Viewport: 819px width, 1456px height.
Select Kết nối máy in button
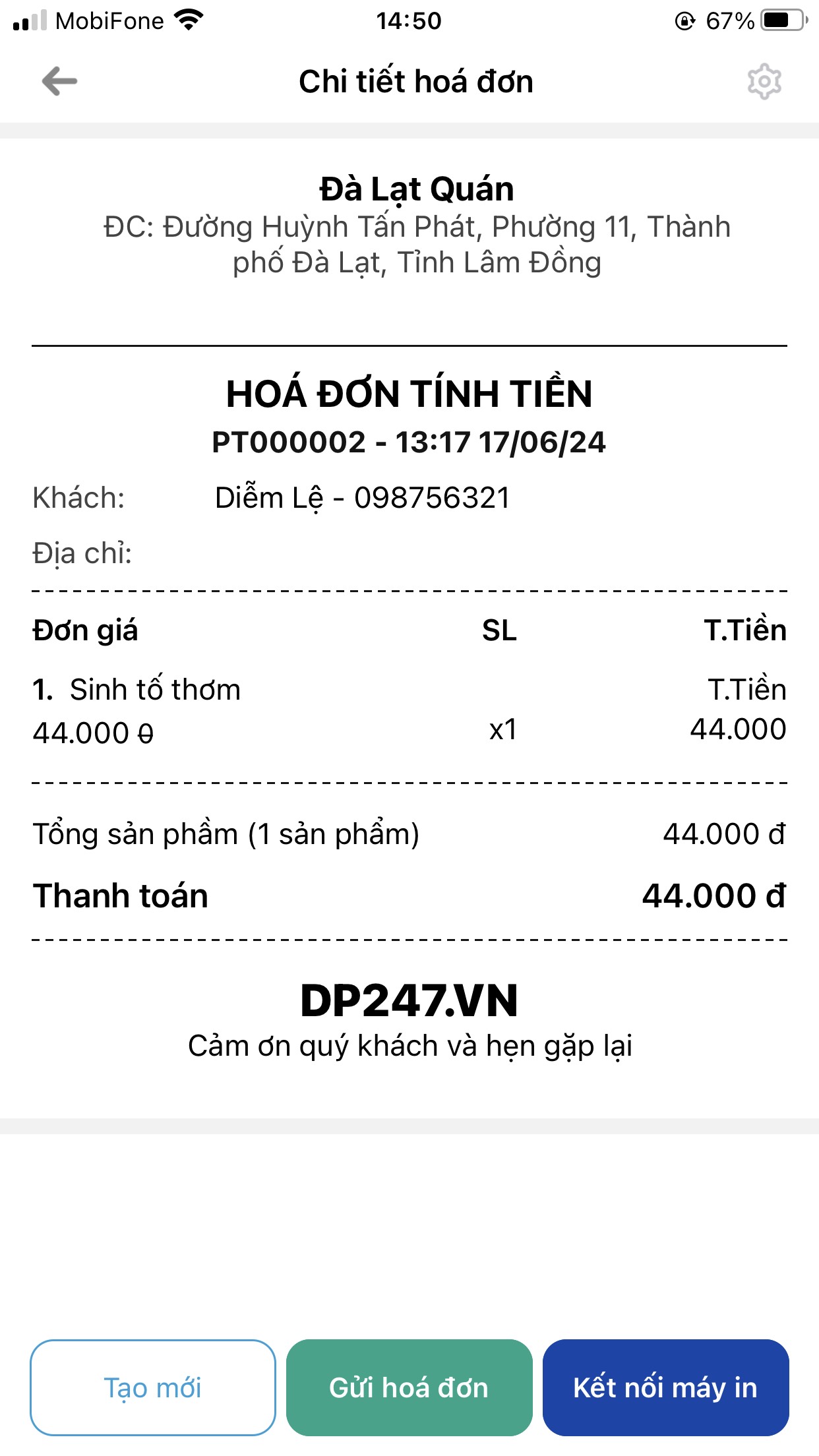[665, 1387]
